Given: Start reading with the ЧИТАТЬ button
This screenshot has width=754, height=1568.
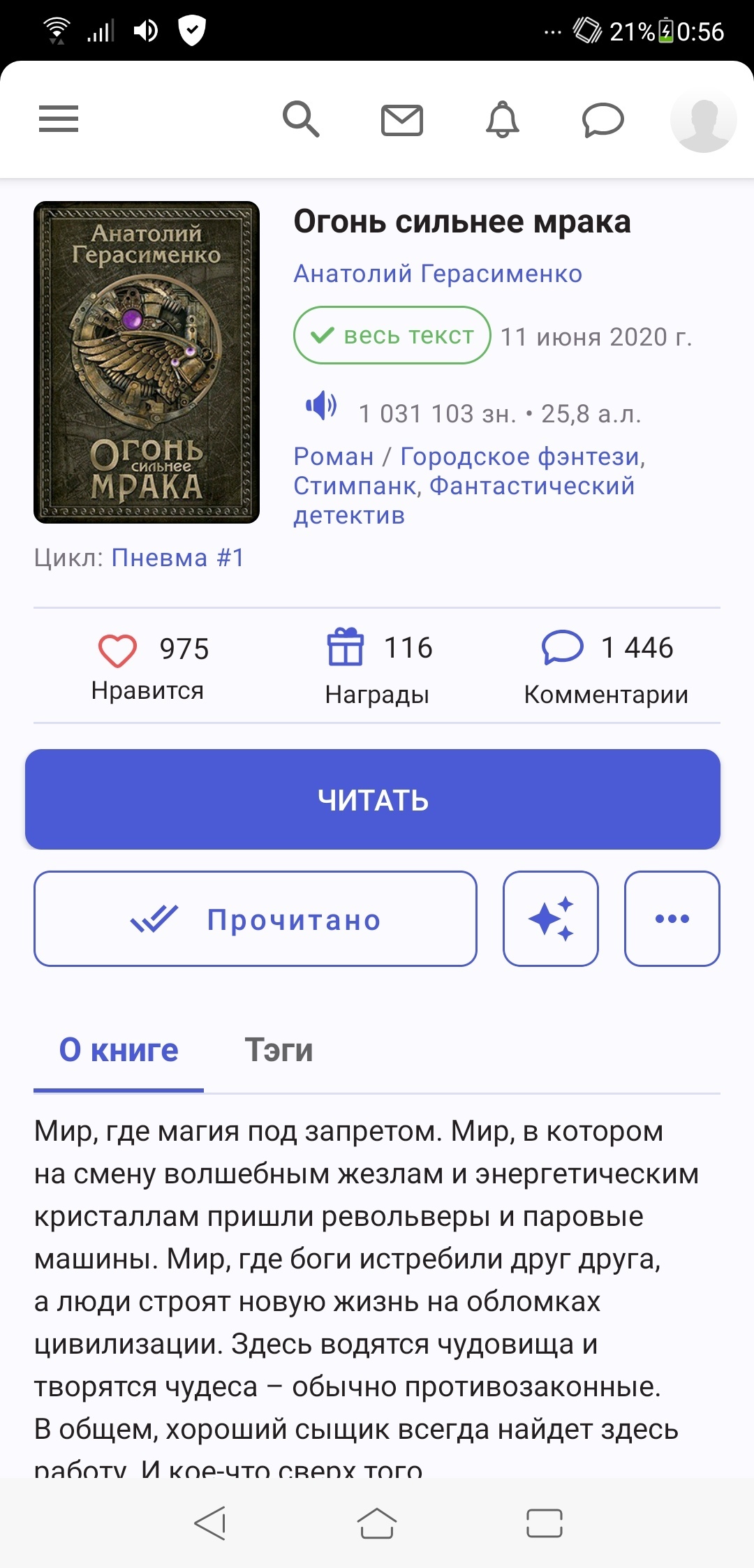Looking at the screenshot, I should (x=373, y=799).
